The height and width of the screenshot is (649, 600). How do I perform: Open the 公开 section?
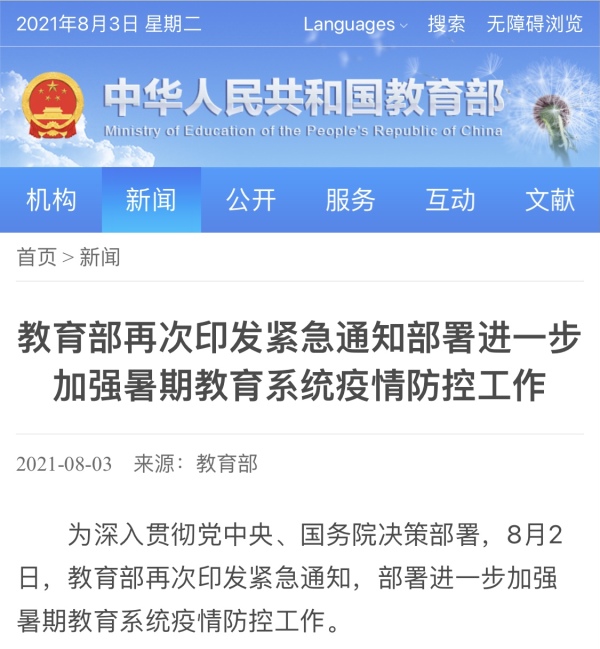[251, 200]
